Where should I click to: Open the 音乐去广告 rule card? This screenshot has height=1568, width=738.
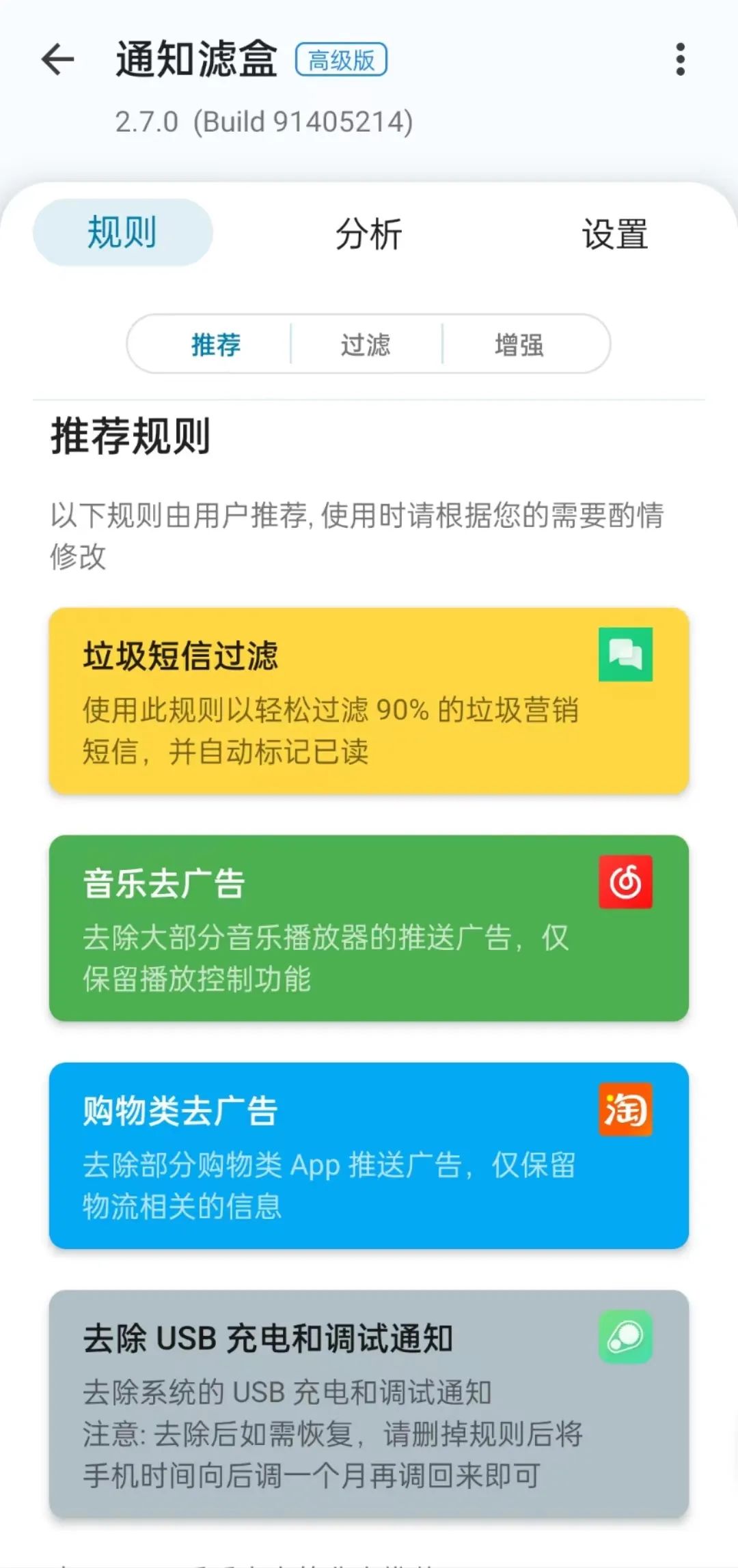point(369,929)
